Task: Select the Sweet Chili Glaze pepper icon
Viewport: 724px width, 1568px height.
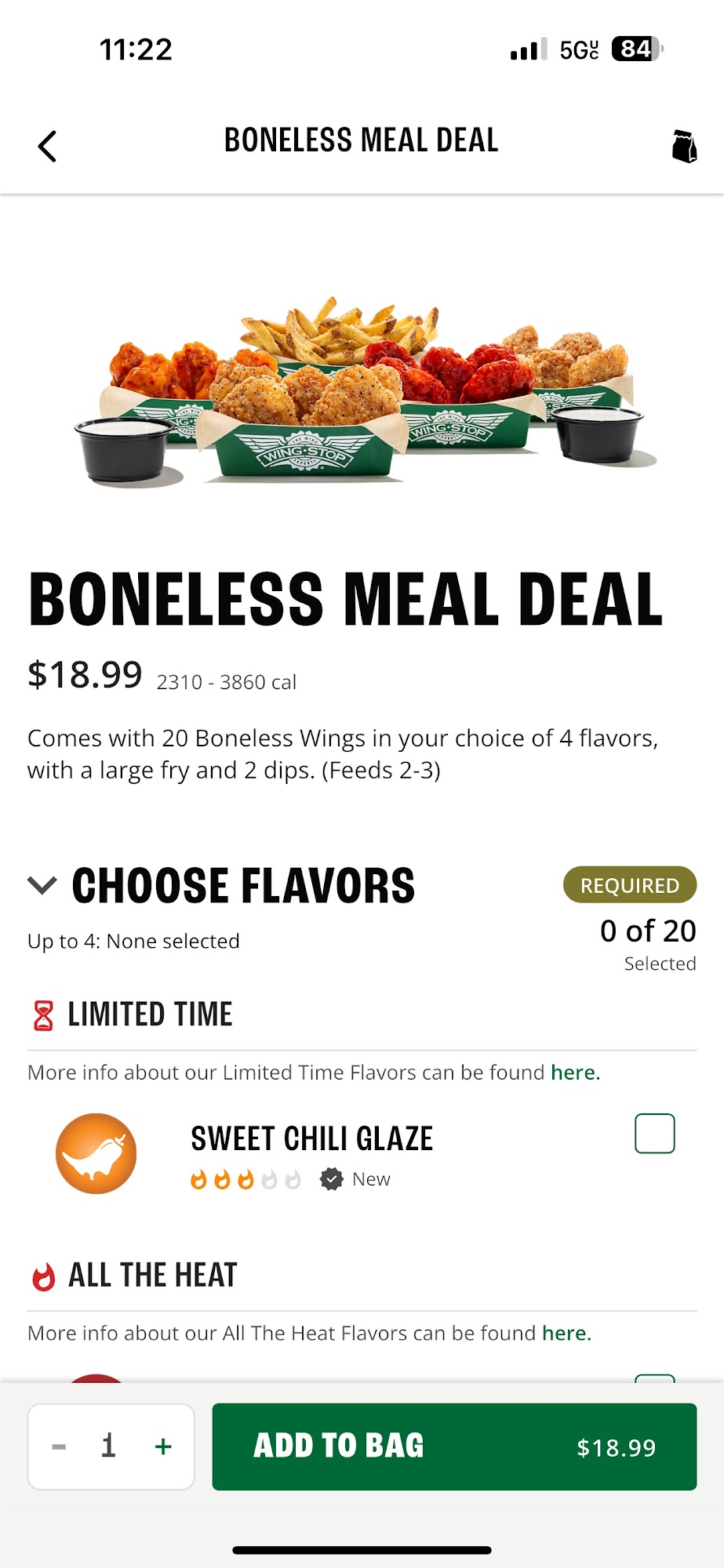Action: (95, 1153)
